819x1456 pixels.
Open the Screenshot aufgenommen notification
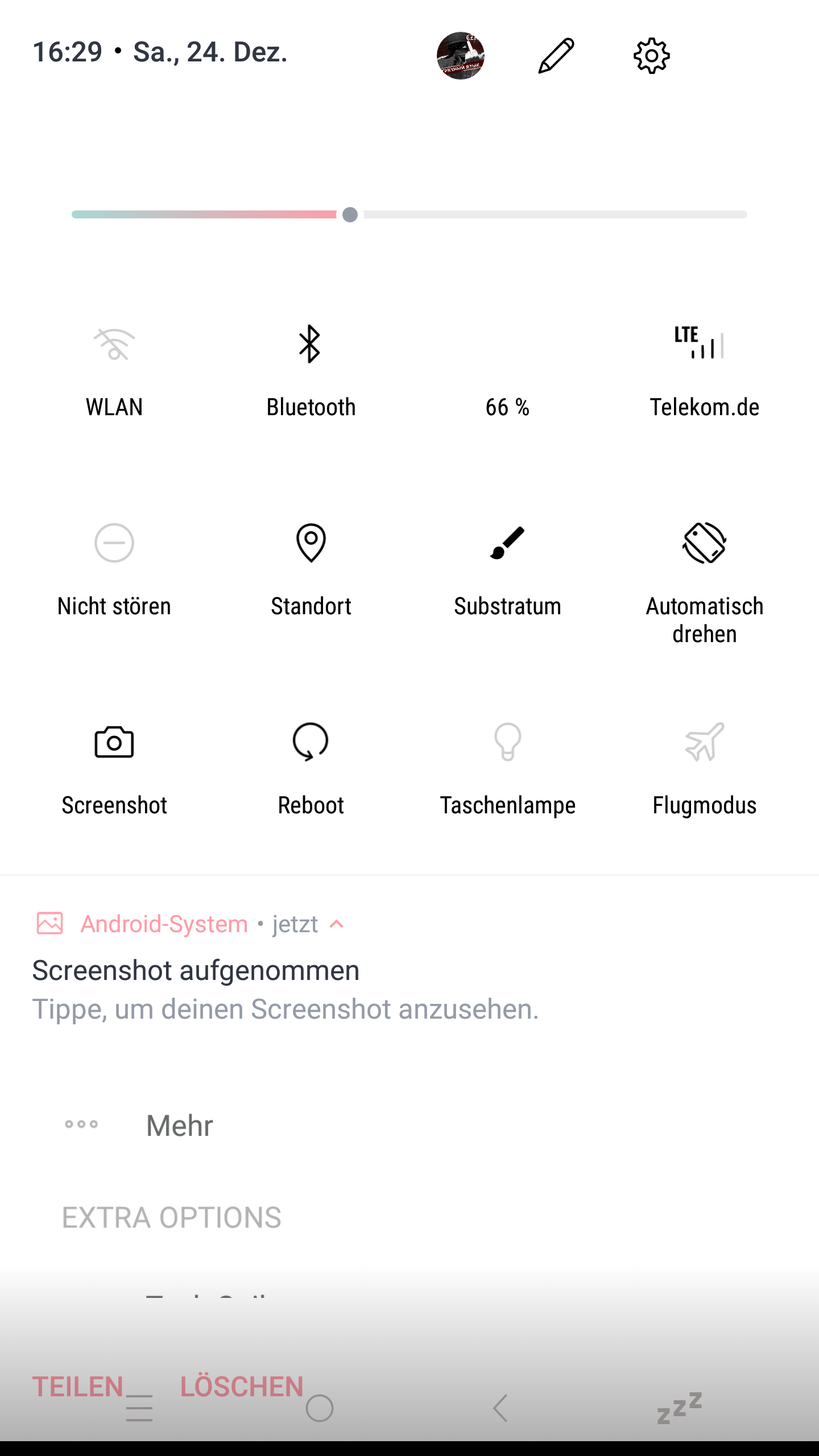pos(284,990)
